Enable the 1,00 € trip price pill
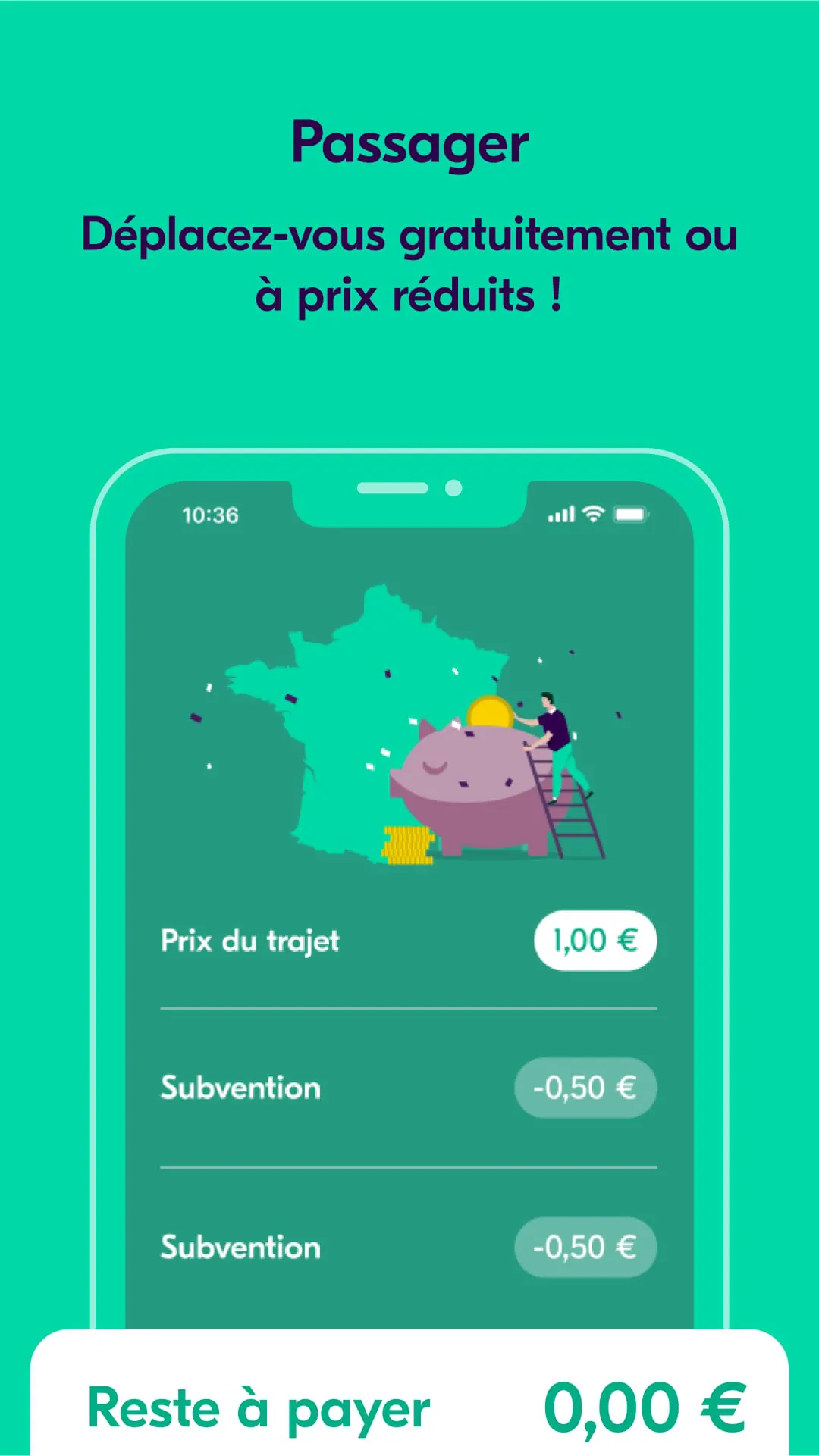 (x=594, y=940)
